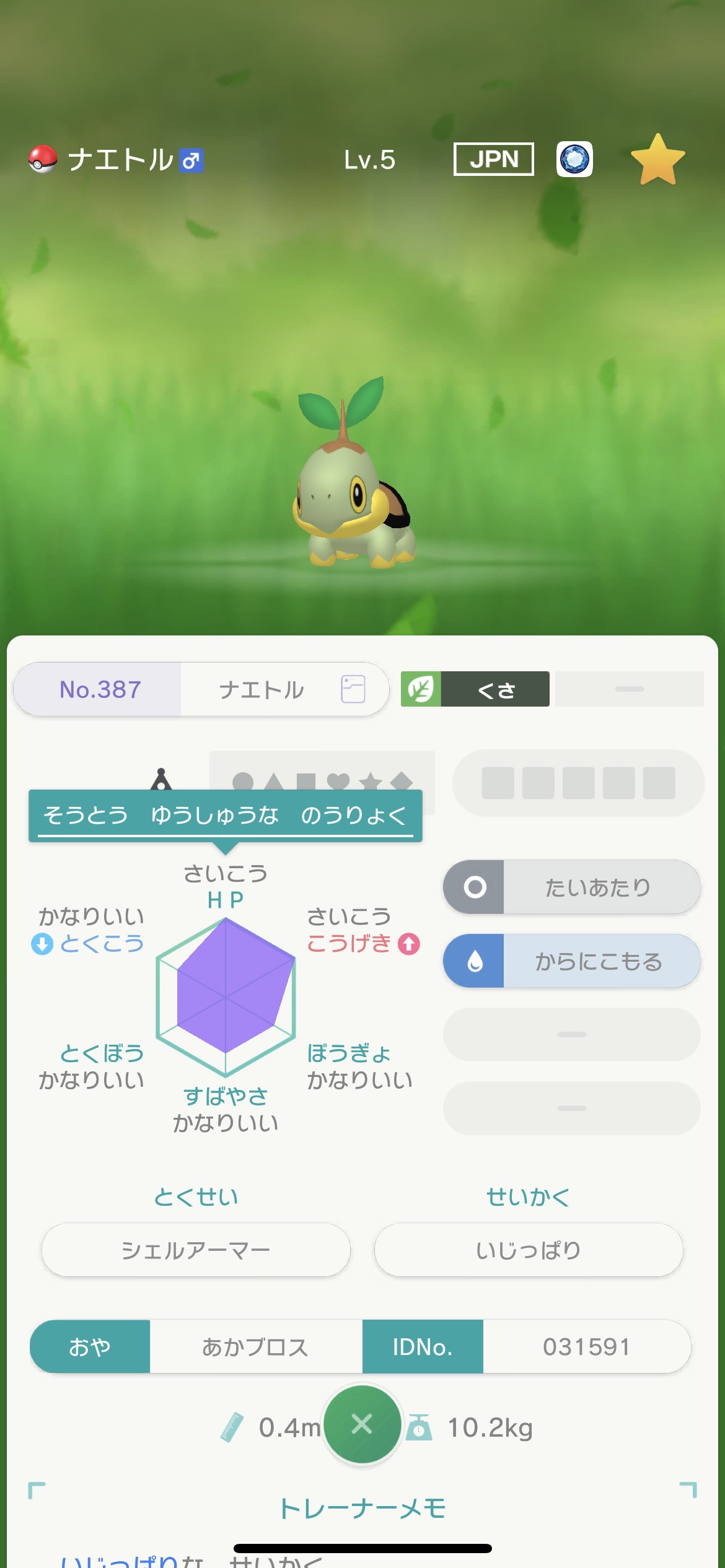Open the nature いじっぱり details
This screenshot has height=1568, width=725.
coord(529,1250)
